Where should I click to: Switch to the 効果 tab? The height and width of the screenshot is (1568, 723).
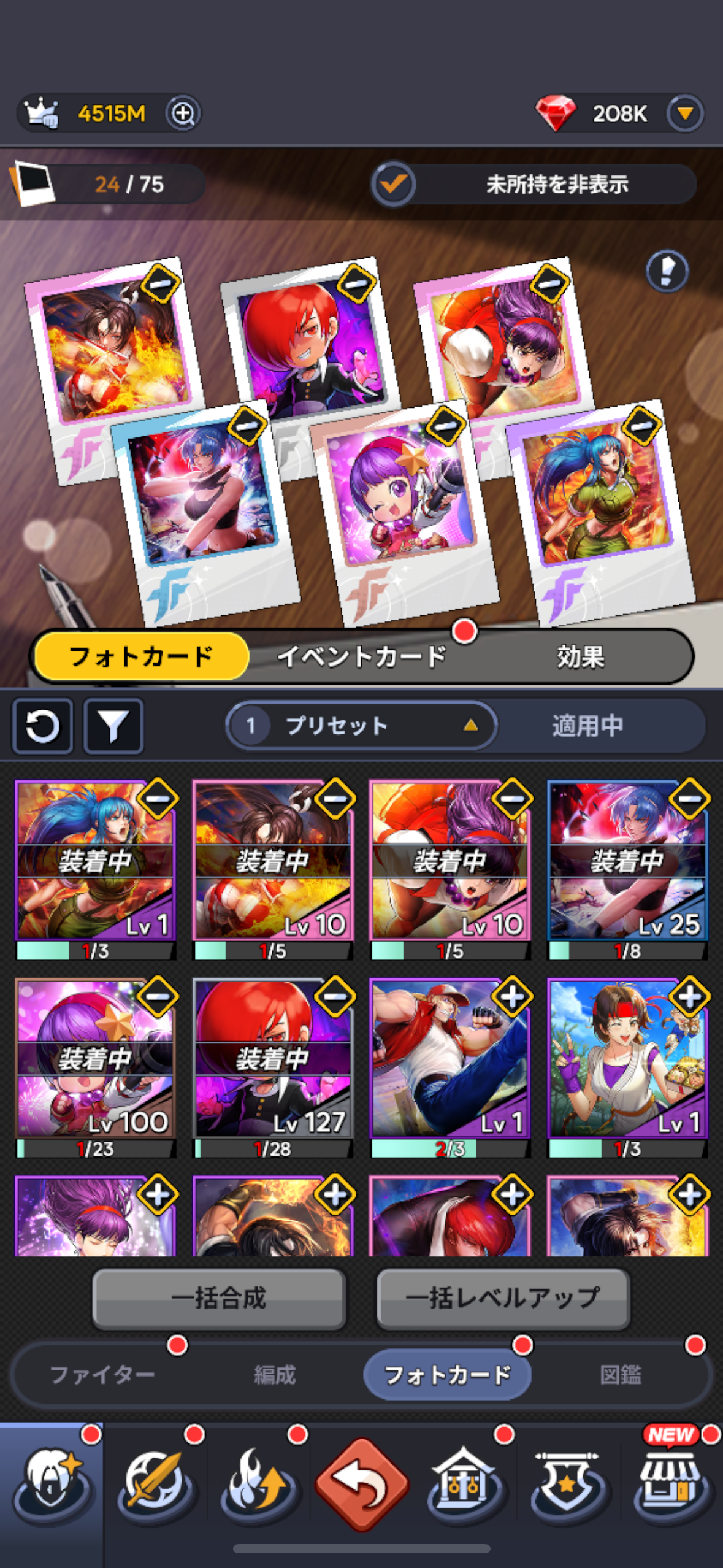(x=580, y=657)
